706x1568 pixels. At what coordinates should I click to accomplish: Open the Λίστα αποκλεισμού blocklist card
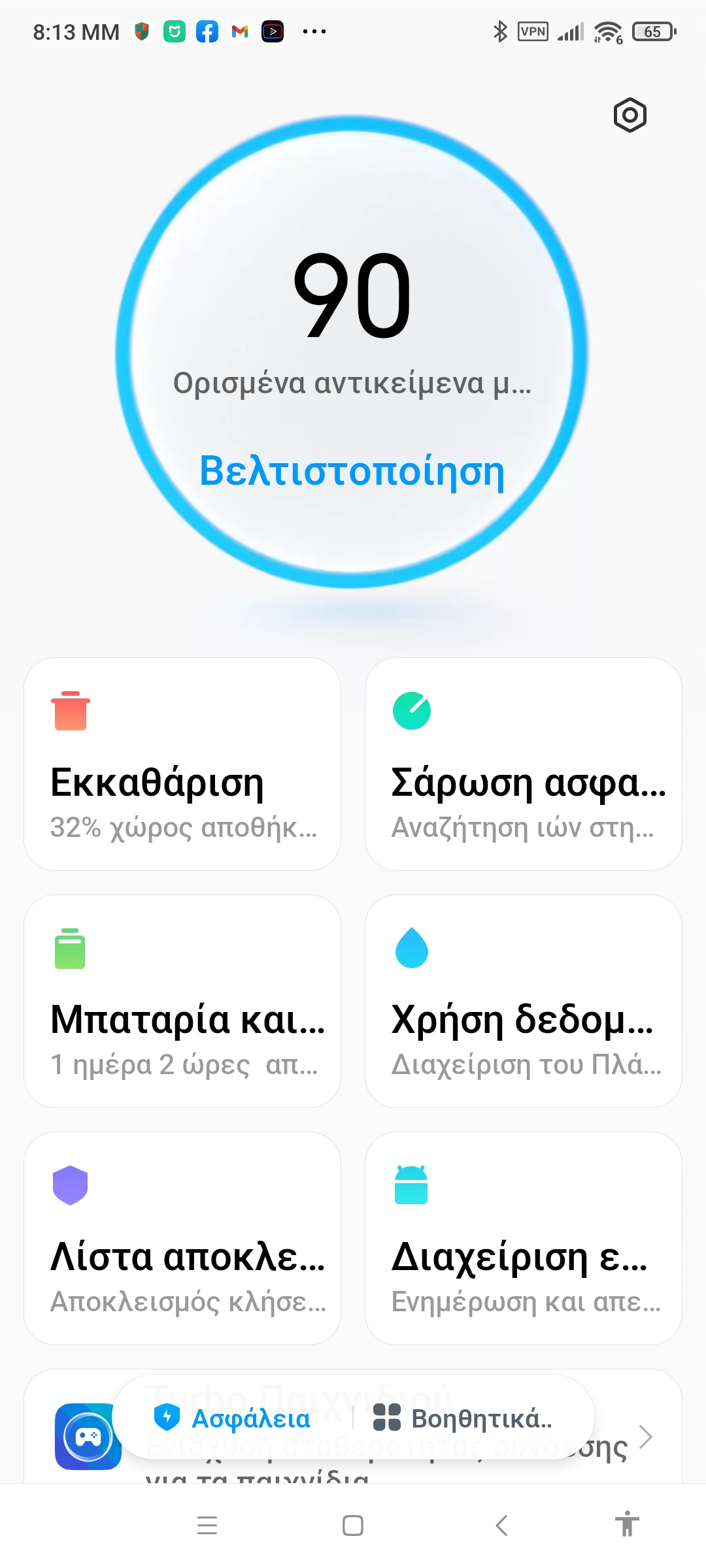click(182, 1238)
